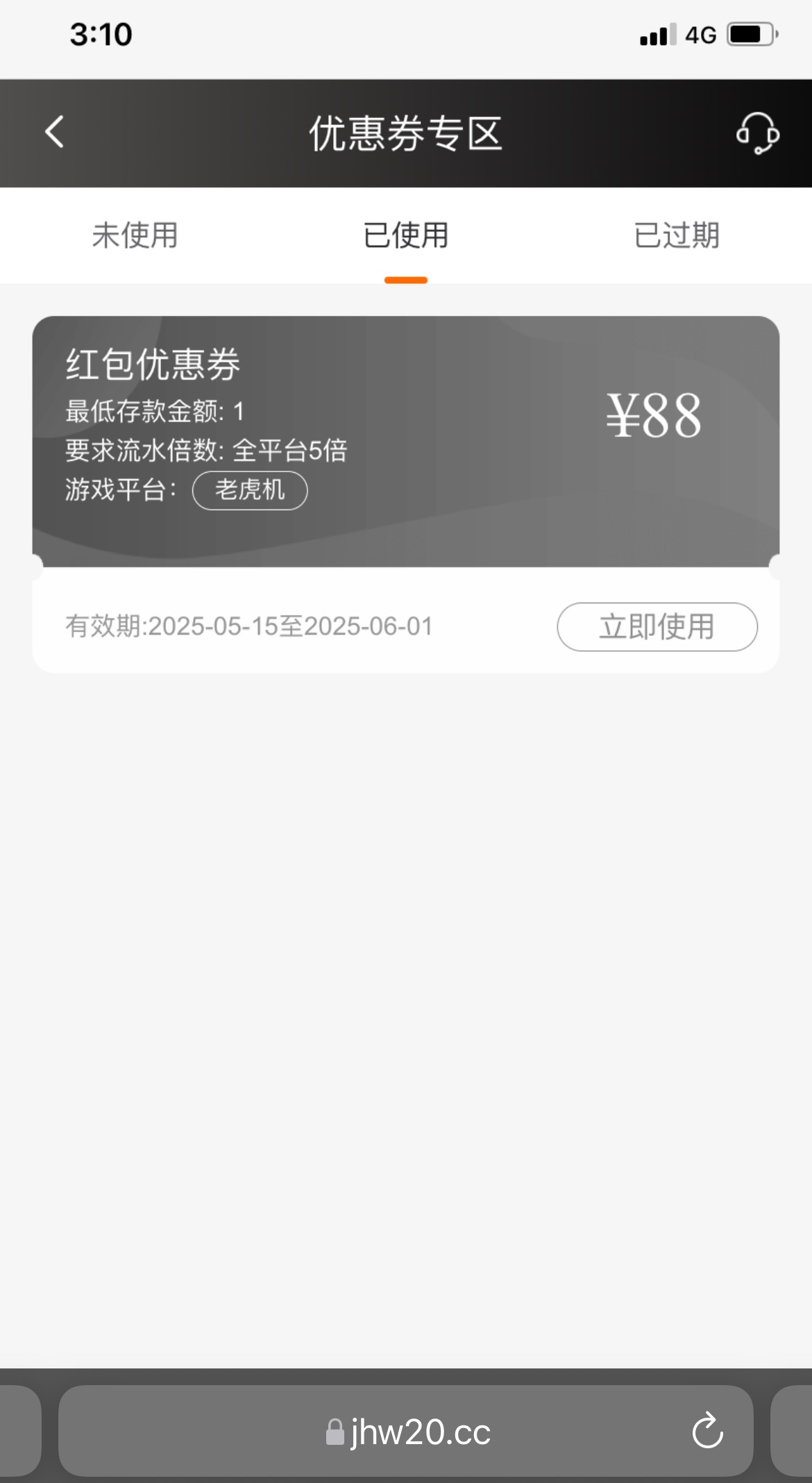812x1483 pixels.
Task: Switch to the 未使用 tab
Action: tap(136, 236)
